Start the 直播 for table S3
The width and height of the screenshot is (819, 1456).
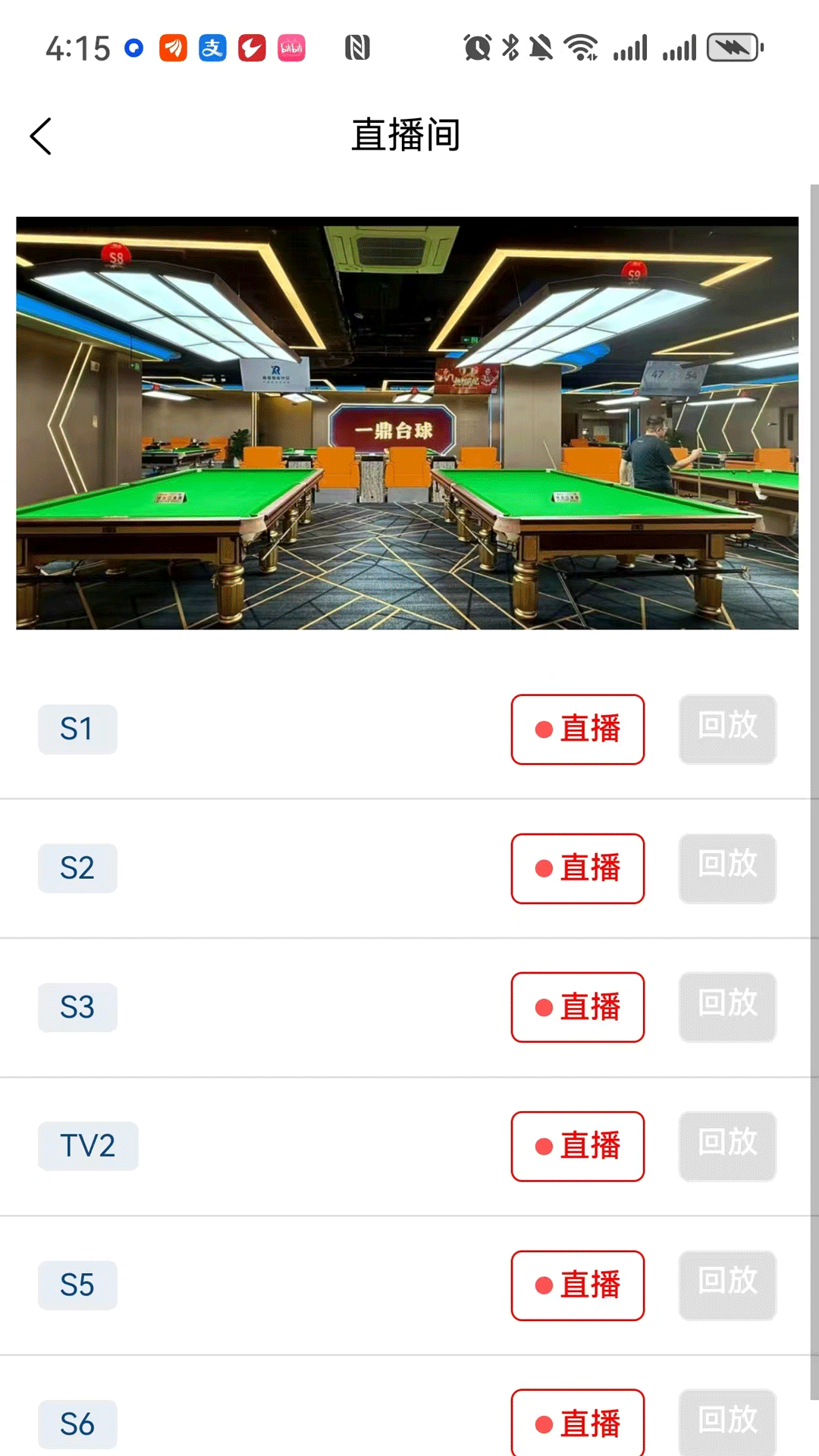click(577, 1007)
